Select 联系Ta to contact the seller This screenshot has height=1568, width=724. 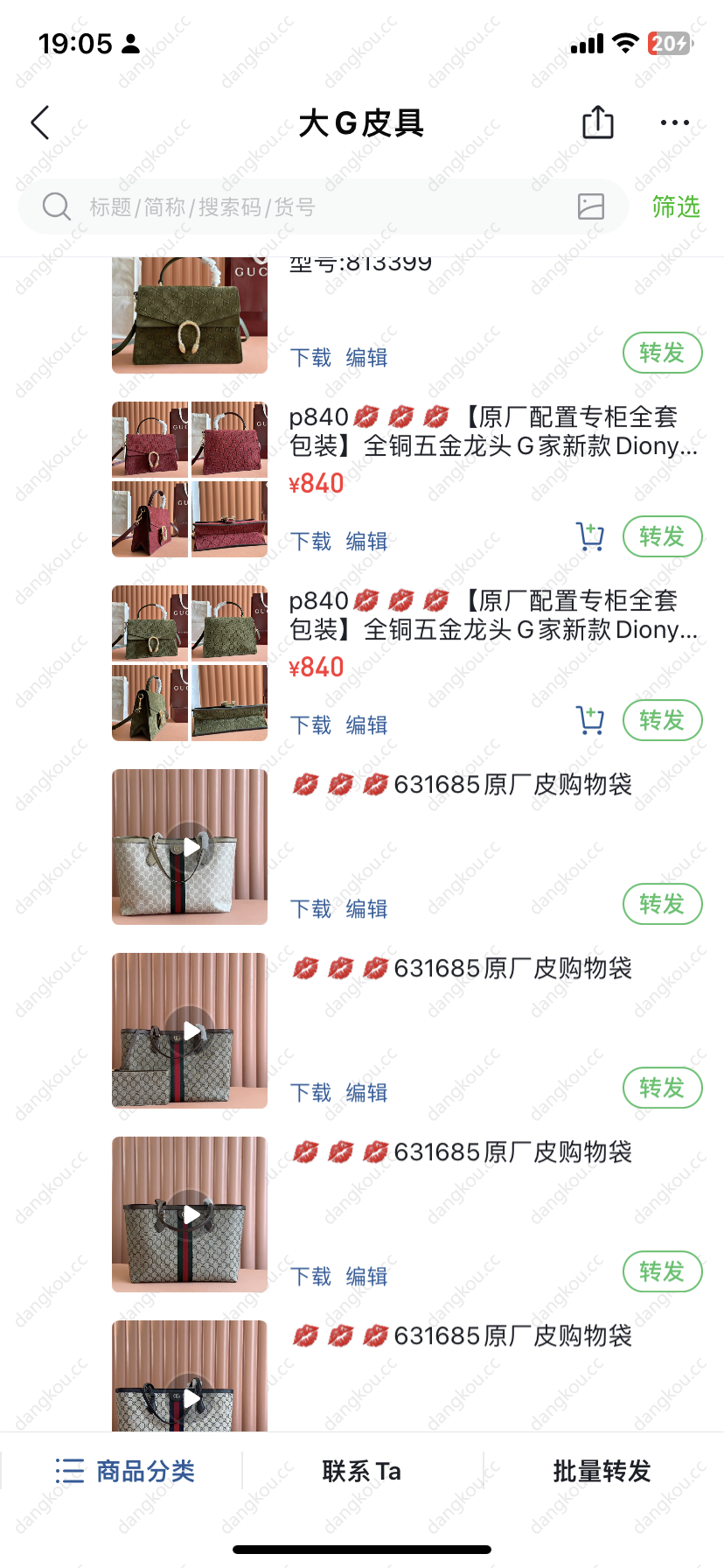pos(362,1471)
